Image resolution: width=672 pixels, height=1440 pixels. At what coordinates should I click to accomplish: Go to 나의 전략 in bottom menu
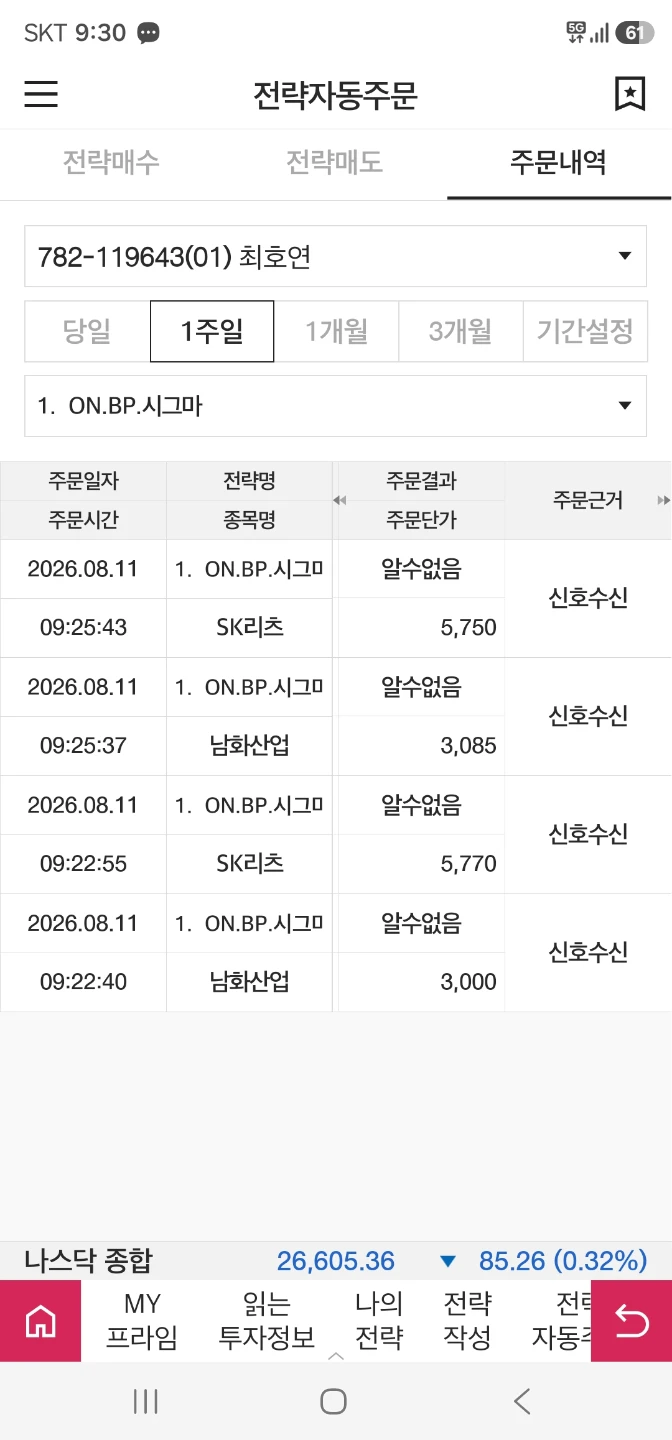click(379, 1321)
